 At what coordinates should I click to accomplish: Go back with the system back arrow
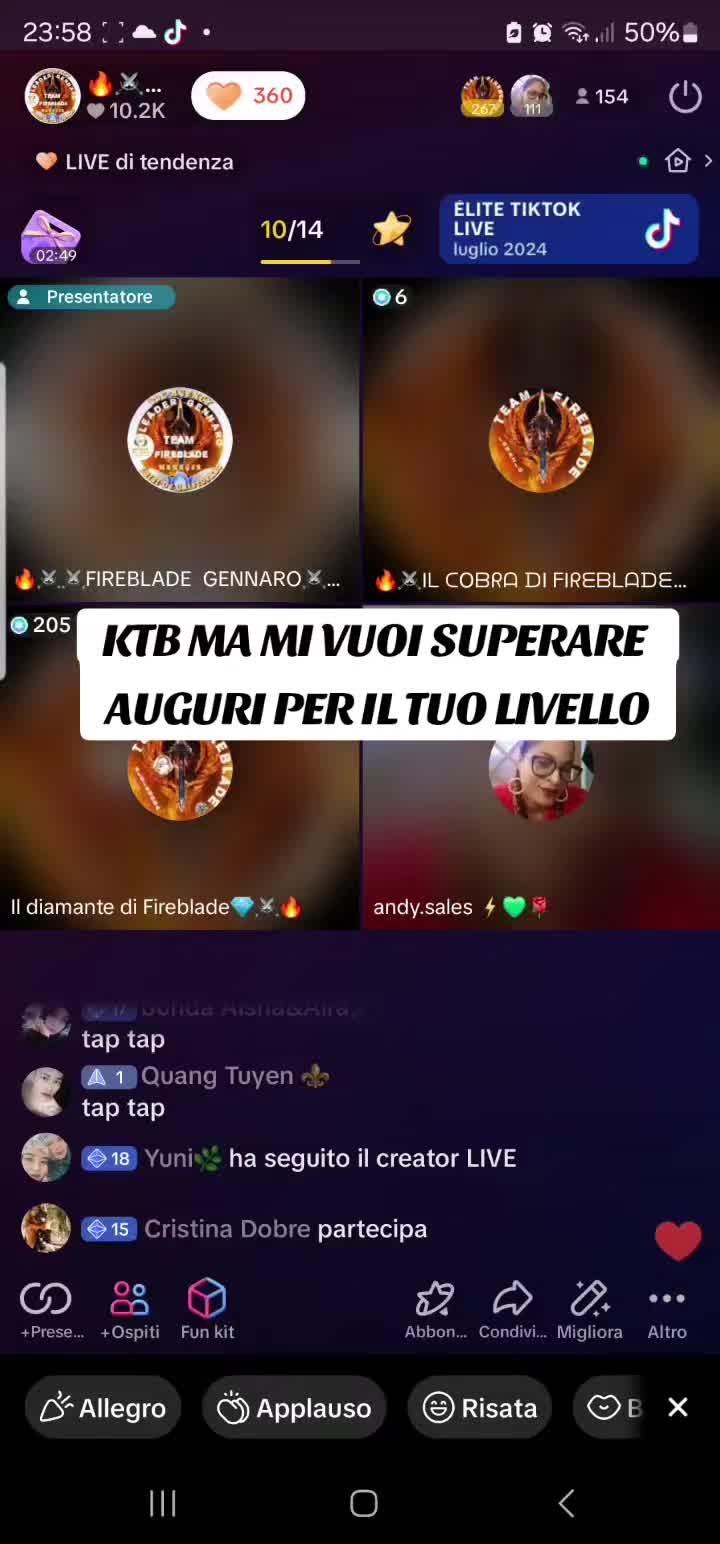(566, 1503)
